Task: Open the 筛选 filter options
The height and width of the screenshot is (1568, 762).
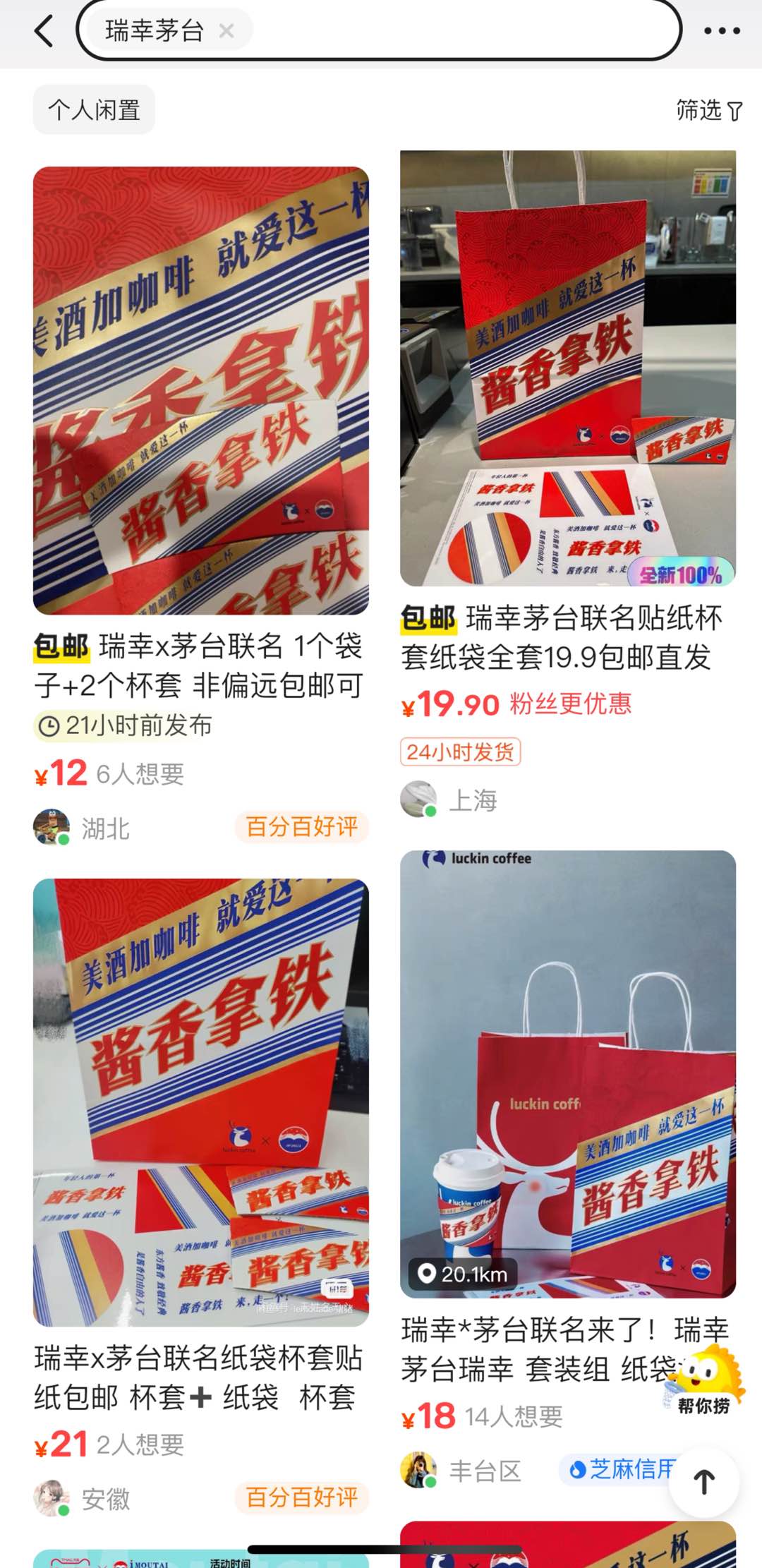Action: pos(708,110)
